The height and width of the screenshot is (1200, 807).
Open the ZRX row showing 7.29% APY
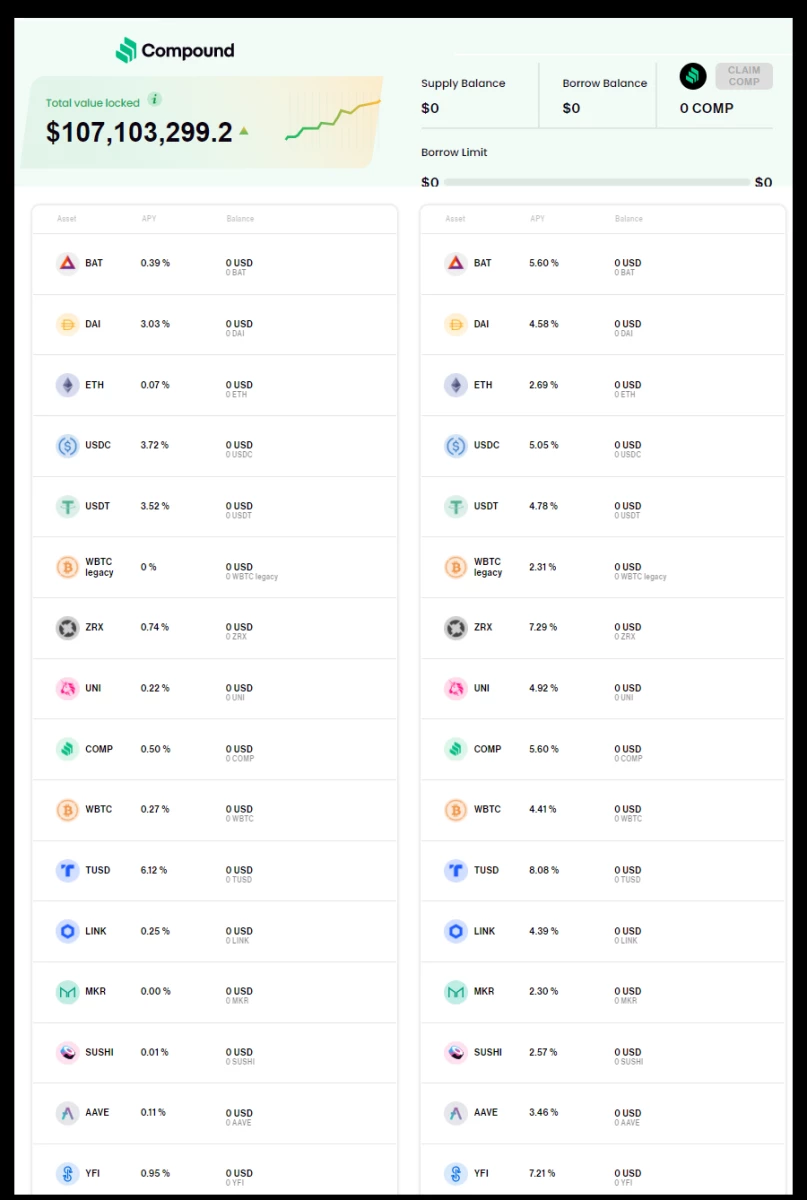tap(603, 628)
